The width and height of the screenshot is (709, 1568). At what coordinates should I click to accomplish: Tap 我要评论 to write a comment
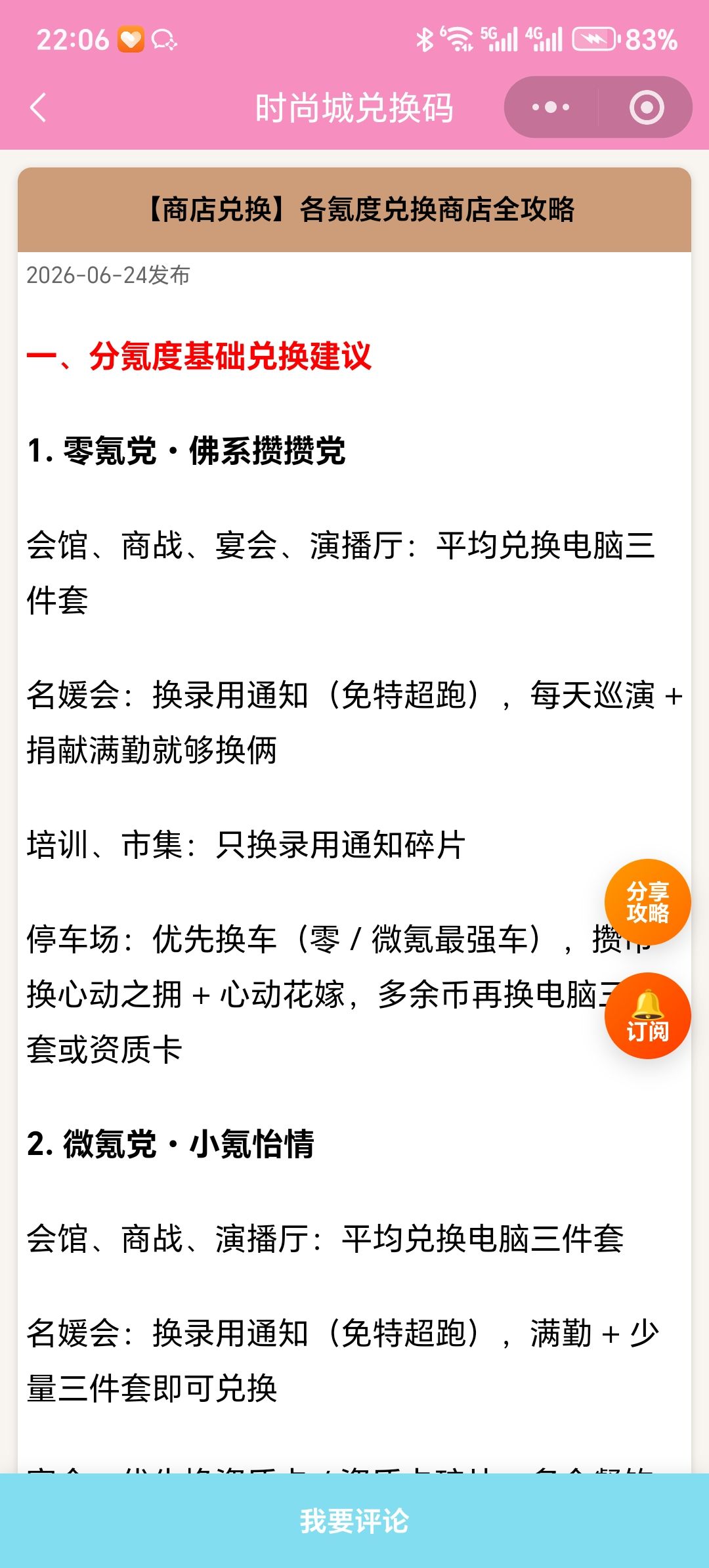point(354,1521)
